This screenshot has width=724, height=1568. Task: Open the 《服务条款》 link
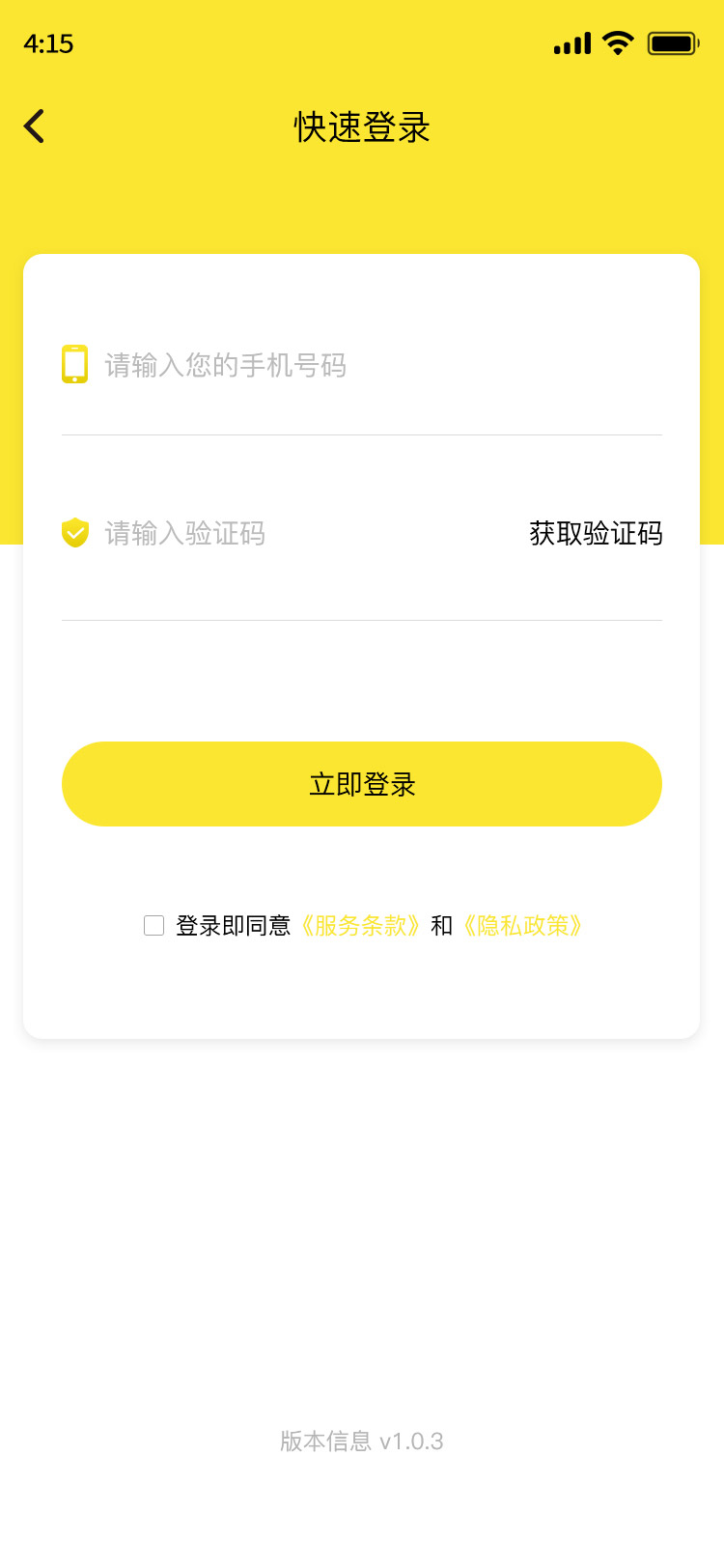pyautogui.click(x=360, y=926)
